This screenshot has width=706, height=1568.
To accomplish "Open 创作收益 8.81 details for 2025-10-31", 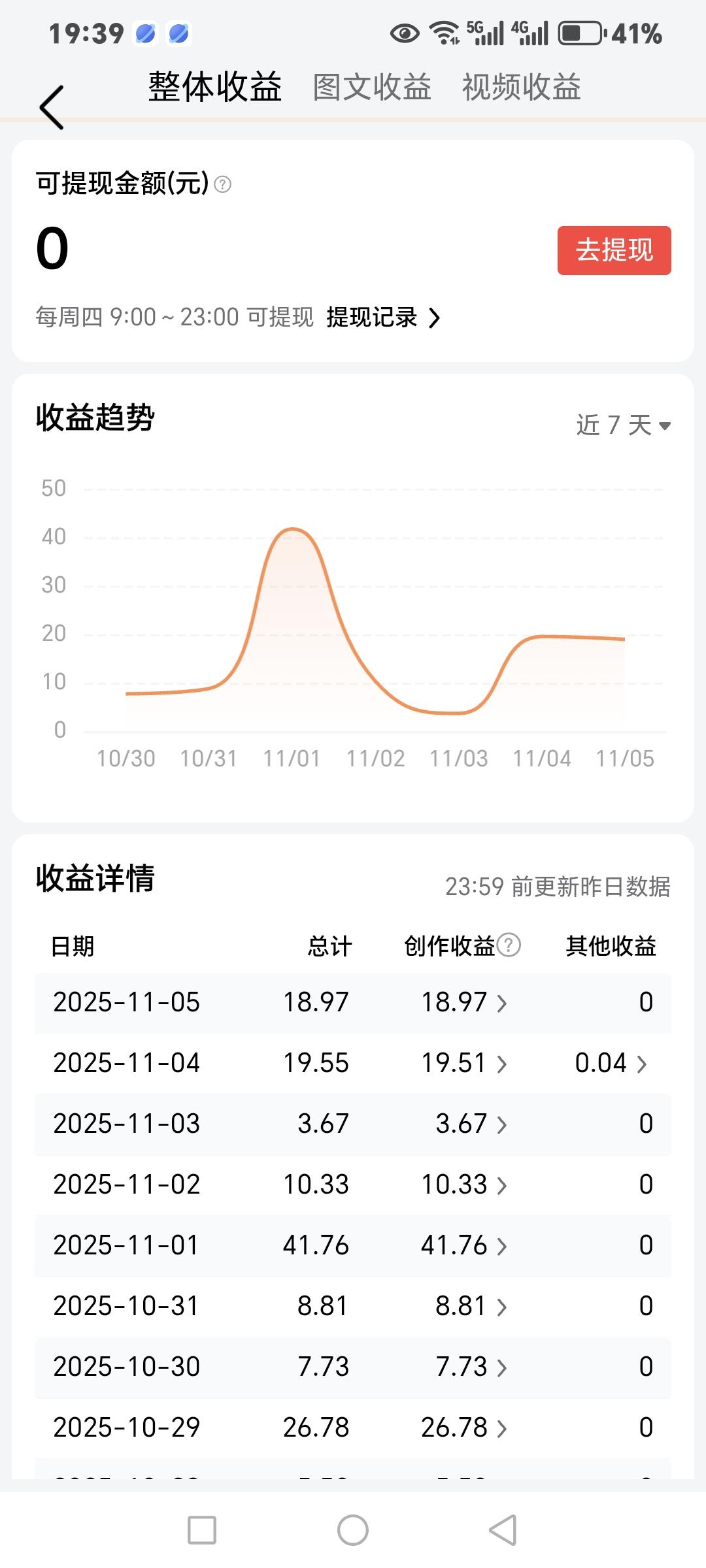I will coord(471,1306).
